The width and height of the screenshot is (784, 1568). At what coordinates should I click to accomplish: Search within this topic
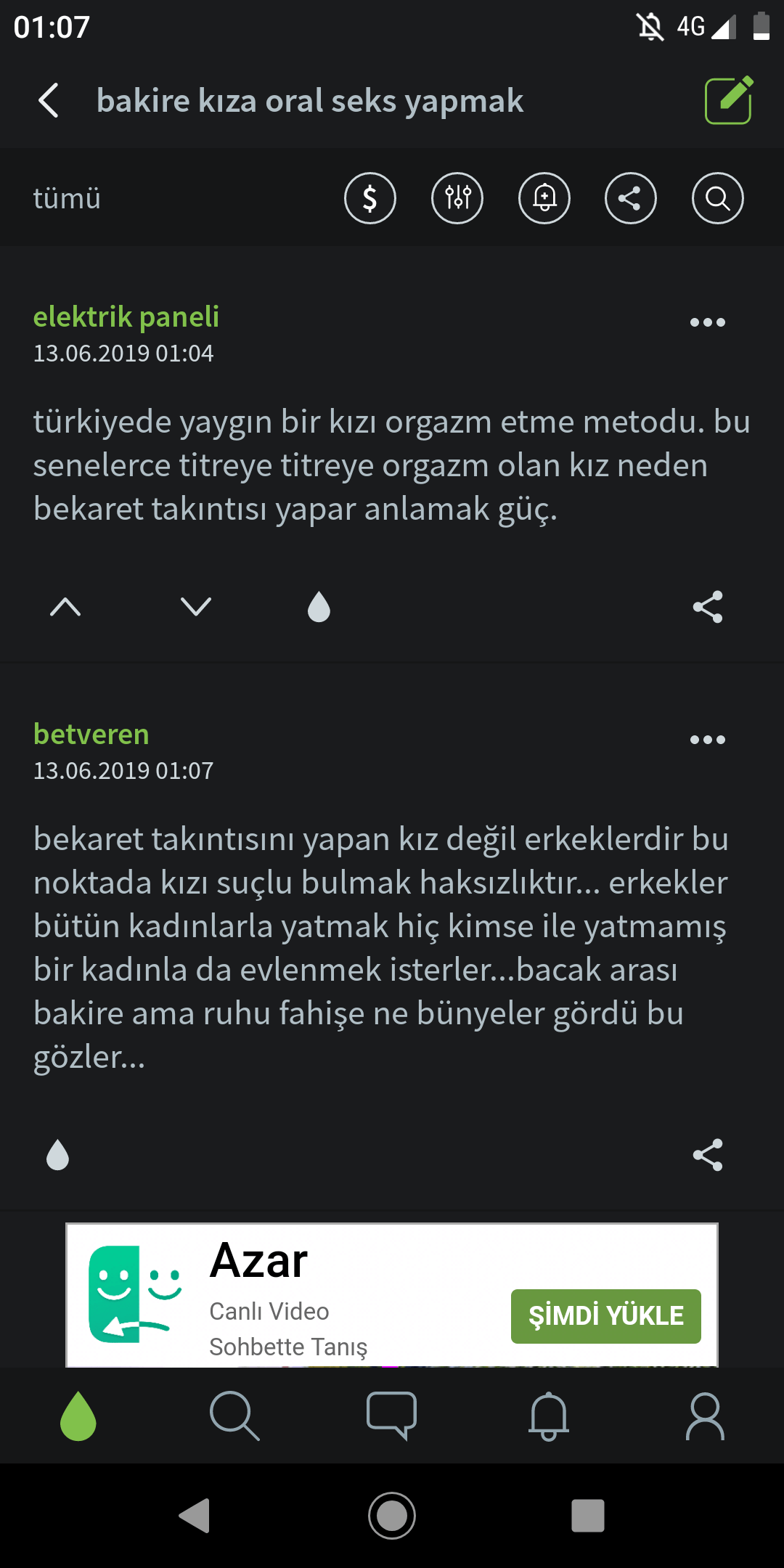click(x=717, y=198)
